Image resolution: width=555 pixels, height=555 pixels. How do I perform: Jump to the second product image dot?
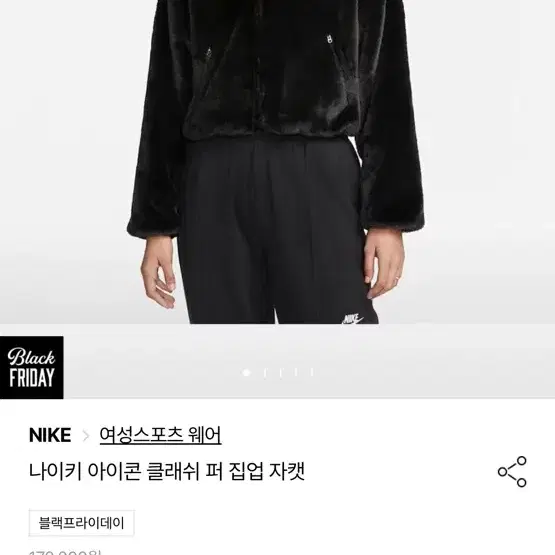[x=265, y=373]
